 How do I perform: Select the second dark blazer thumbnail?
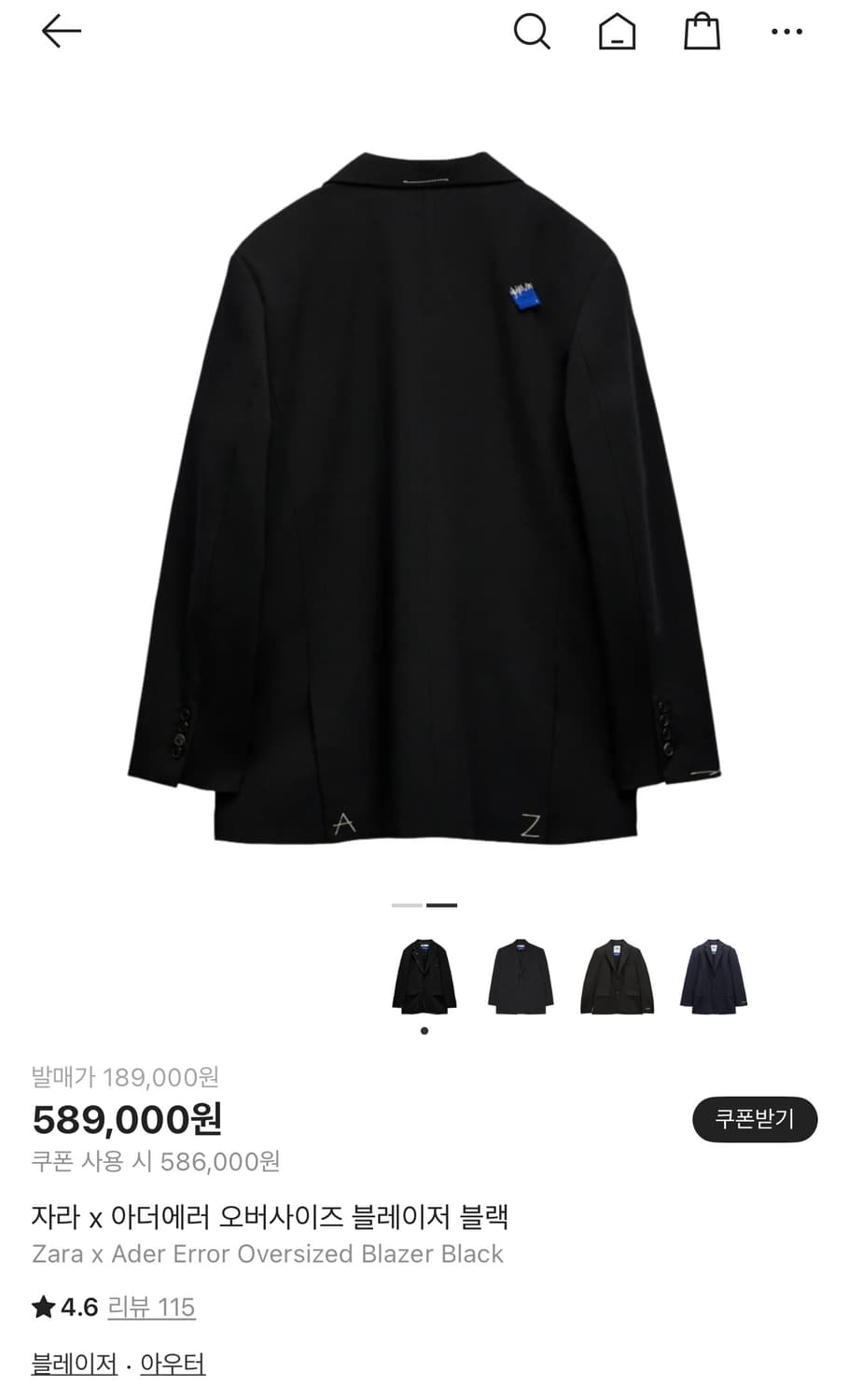[x=521, y=976]
